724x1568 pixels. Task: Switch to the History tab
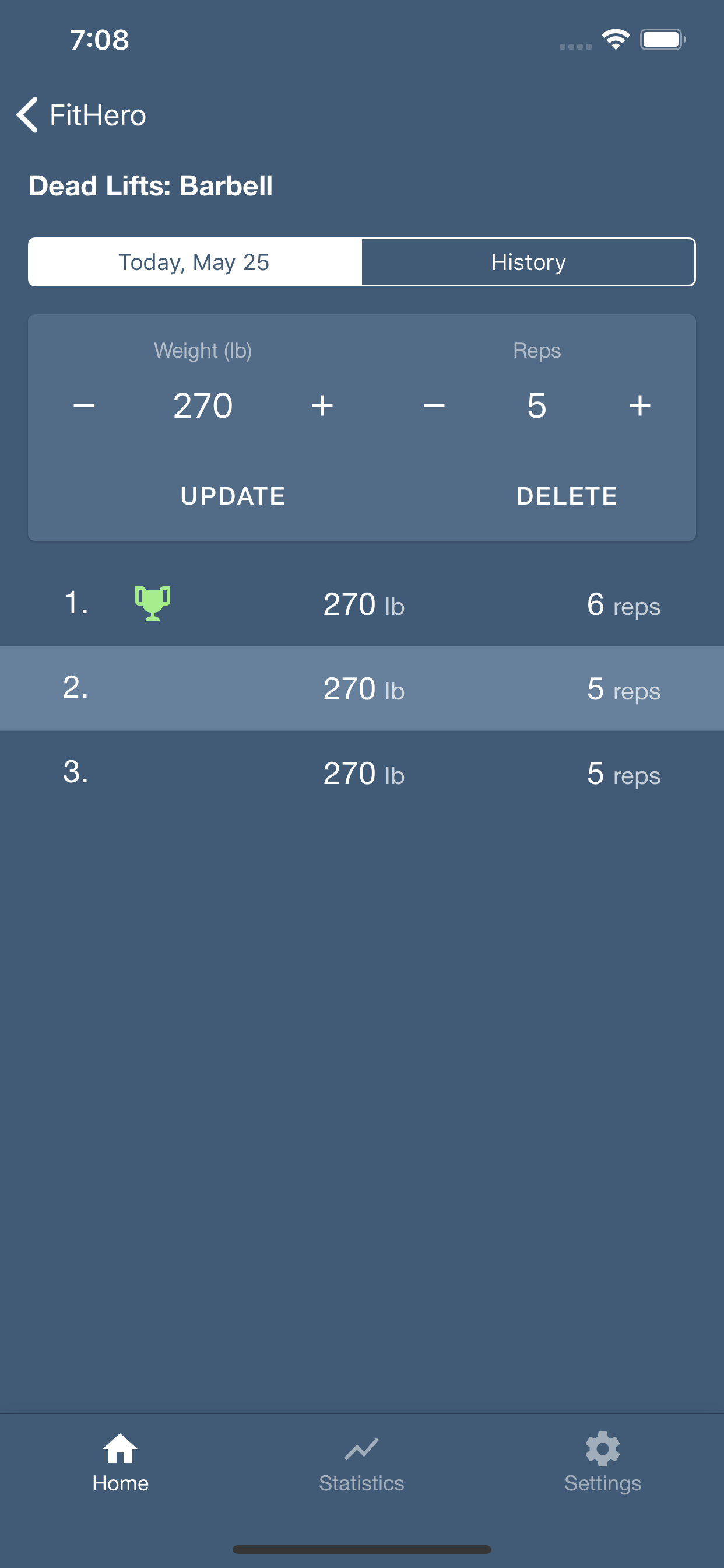[x=528, y=262]
